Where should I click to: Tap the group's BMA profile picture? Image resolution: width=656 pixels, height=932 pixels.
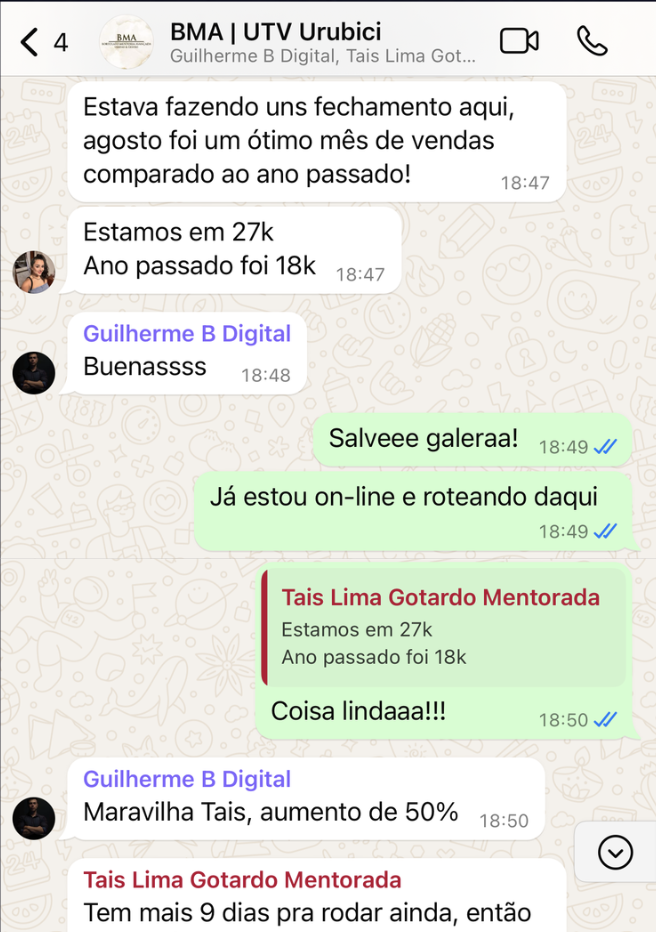[127, 42]
